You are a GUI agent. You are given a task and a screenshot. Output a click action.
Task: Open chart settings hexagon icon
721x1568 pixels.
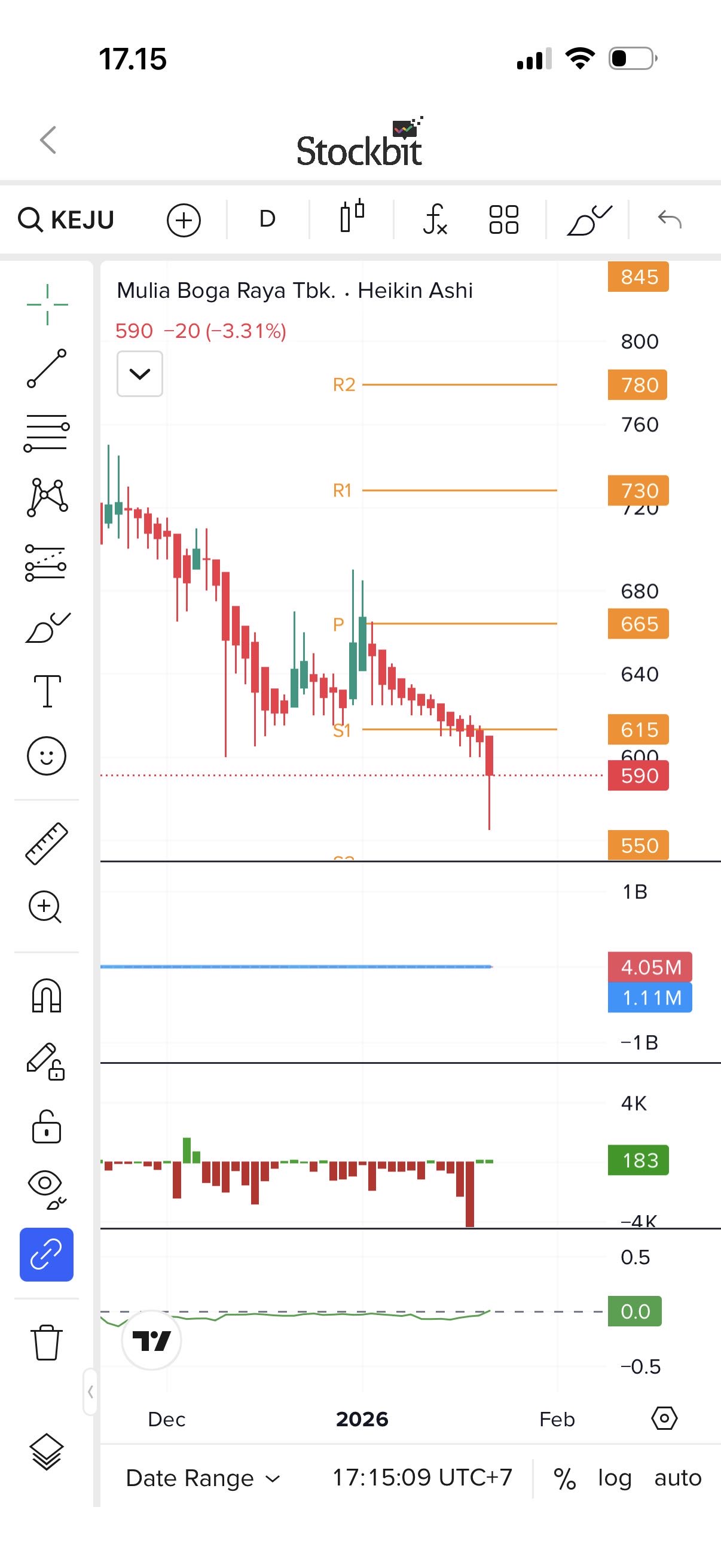(664, 1418)
